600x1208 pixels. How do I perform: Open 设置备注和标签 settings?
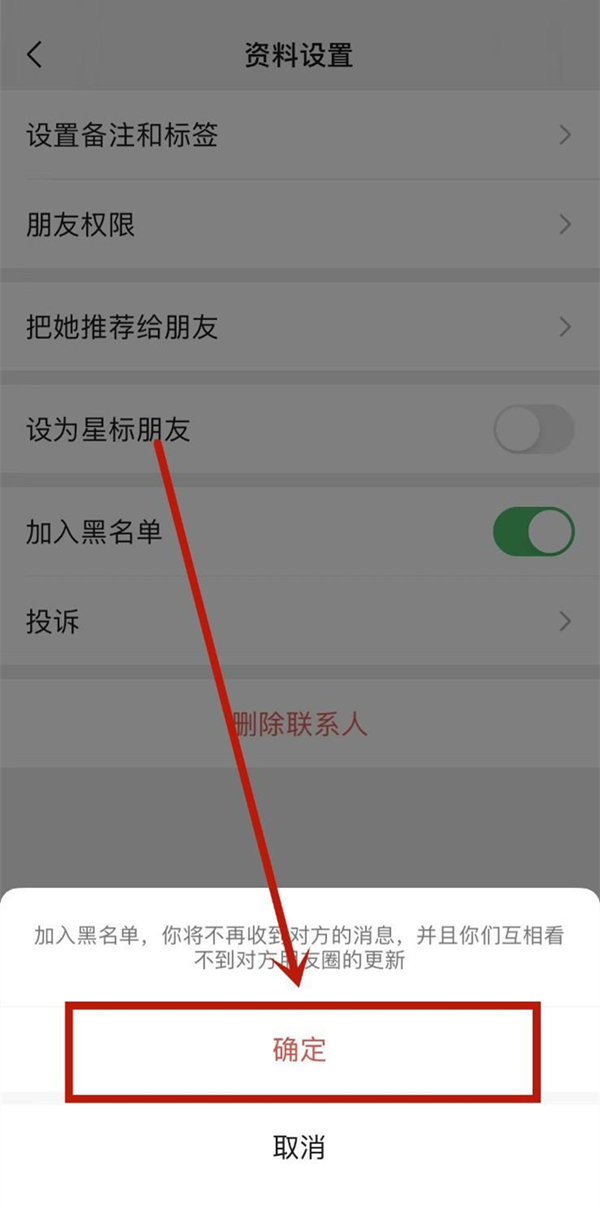click(x=300, y=135)
